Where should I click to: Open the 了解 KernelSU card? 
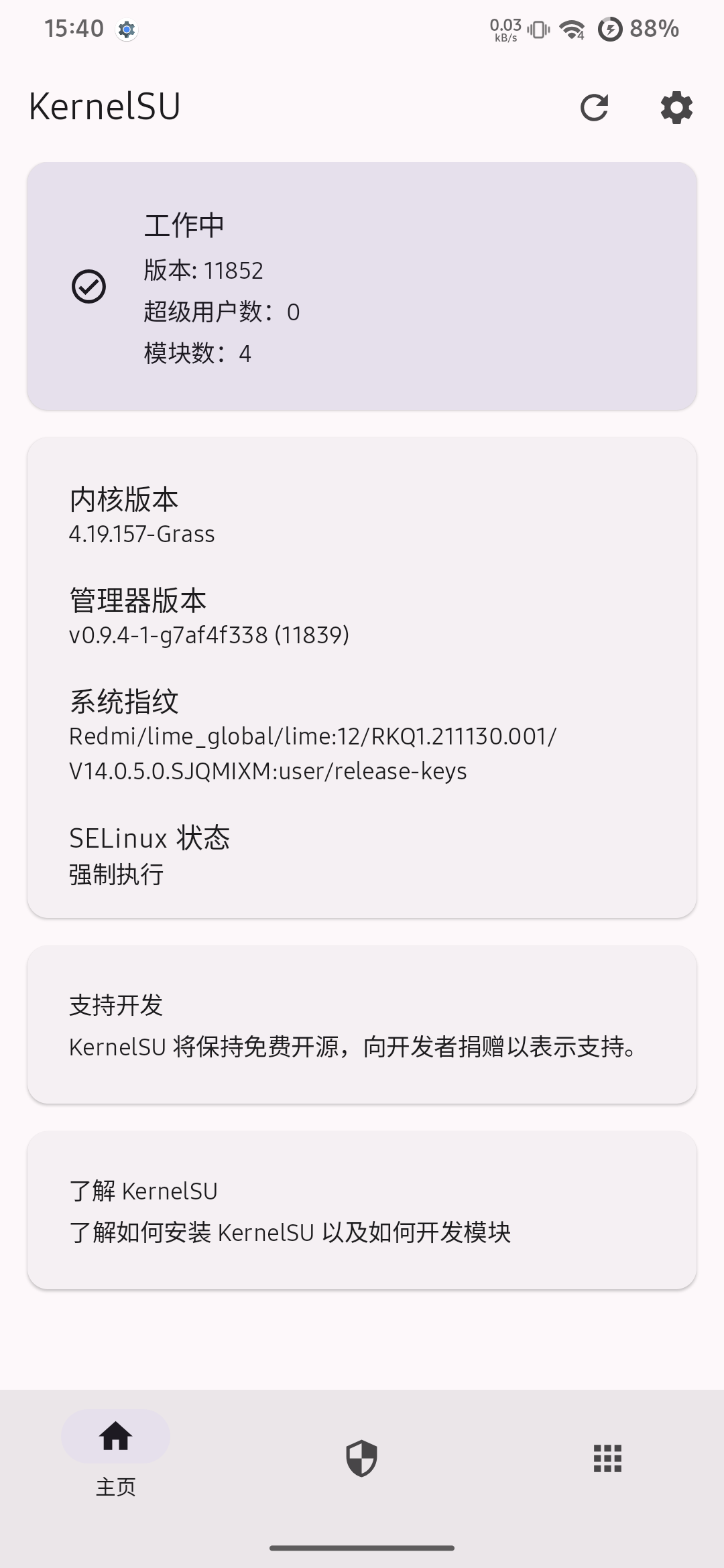tap(362, 1210)
